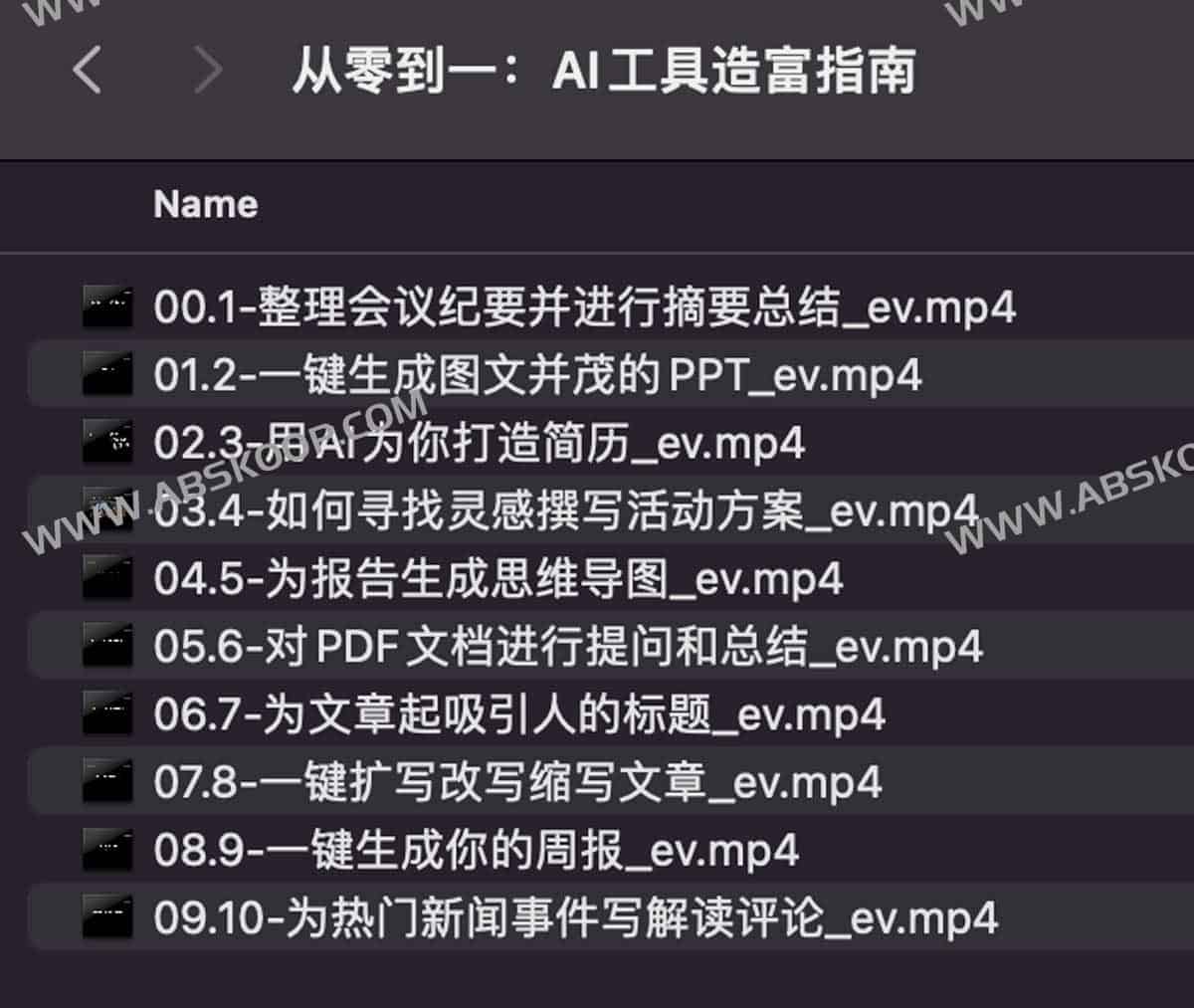Screen dimensions: 1194x1008
Task: Open video 00.1-整理会议纪要并进行摘要总结
Action: pyautogui.click(x=584, y=307)
